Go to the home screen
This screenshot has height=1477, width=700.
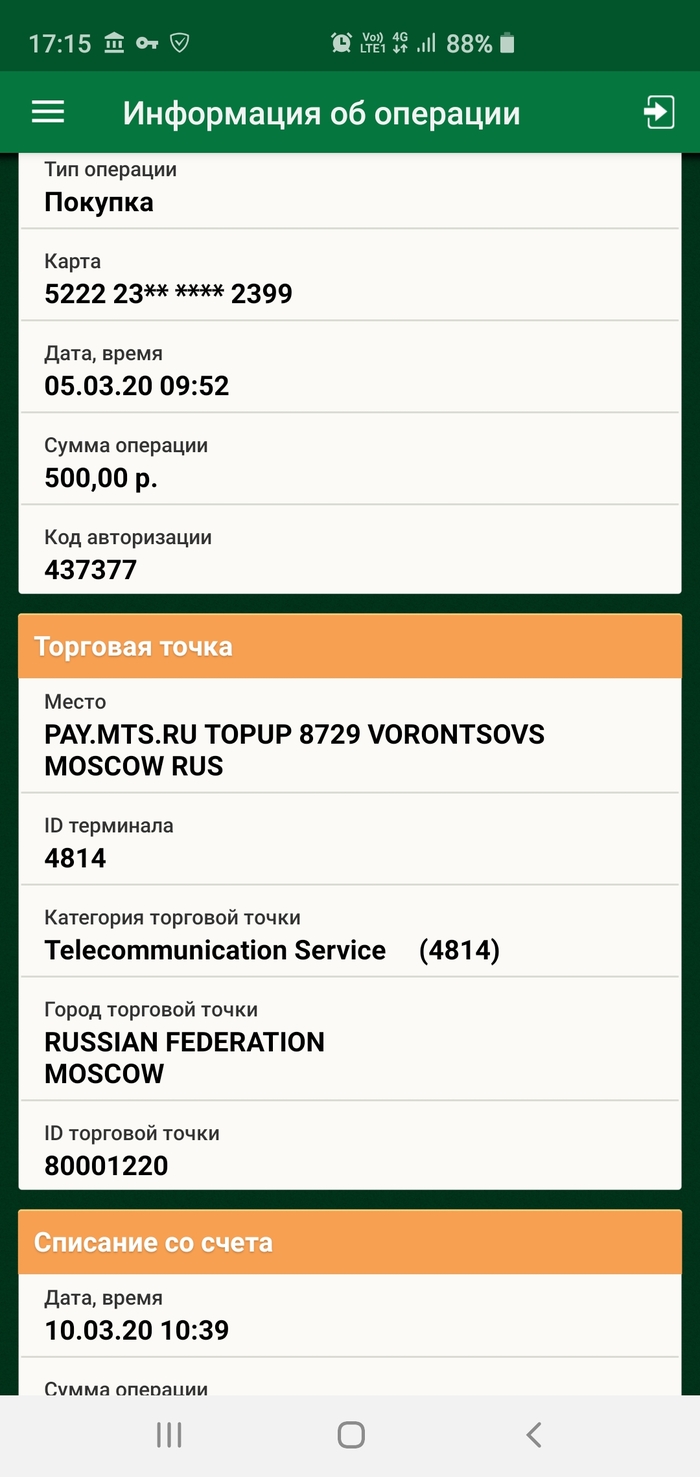click(x=351, y=1435)
